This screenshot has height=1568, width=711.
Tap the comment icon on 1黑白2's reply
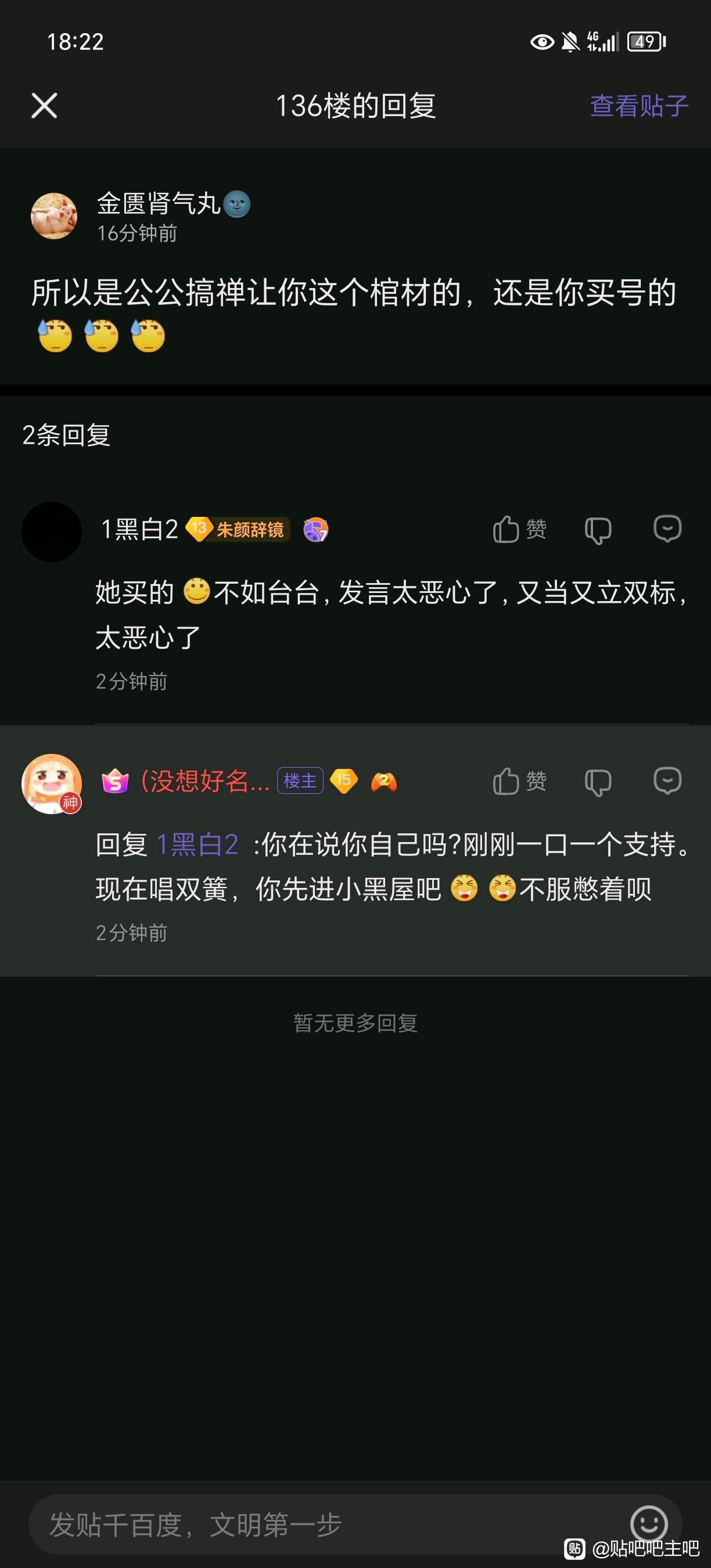(667, 529)
